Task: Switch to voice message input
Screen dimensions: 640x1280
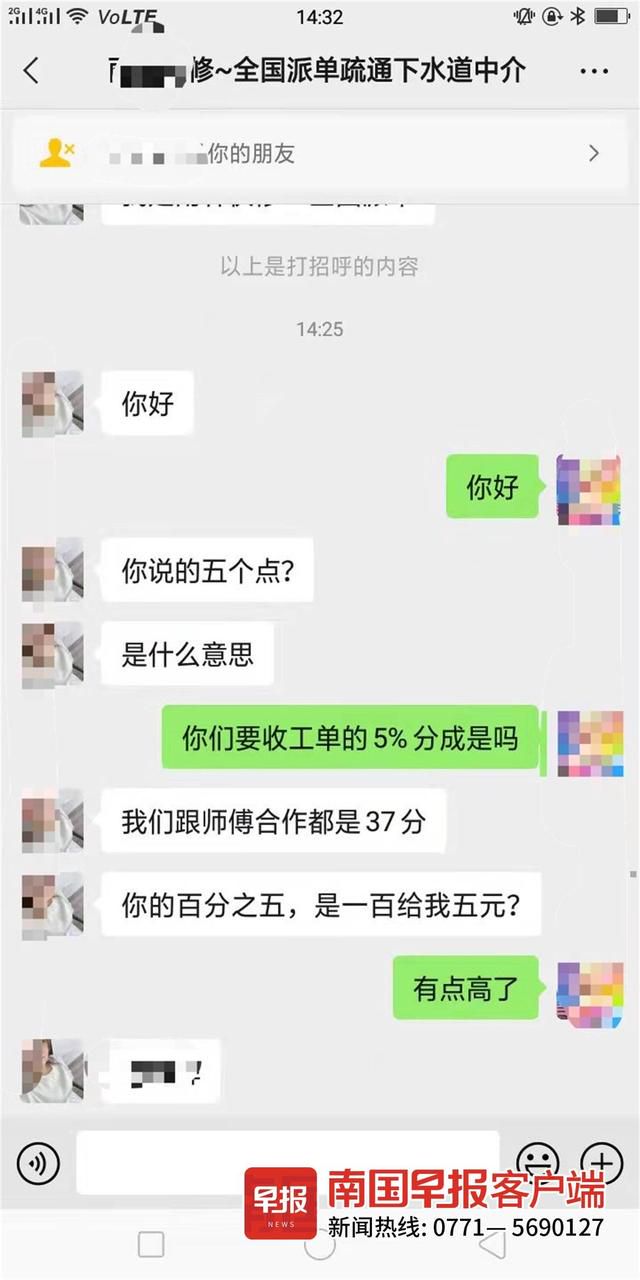Action: click(38, 1163)
